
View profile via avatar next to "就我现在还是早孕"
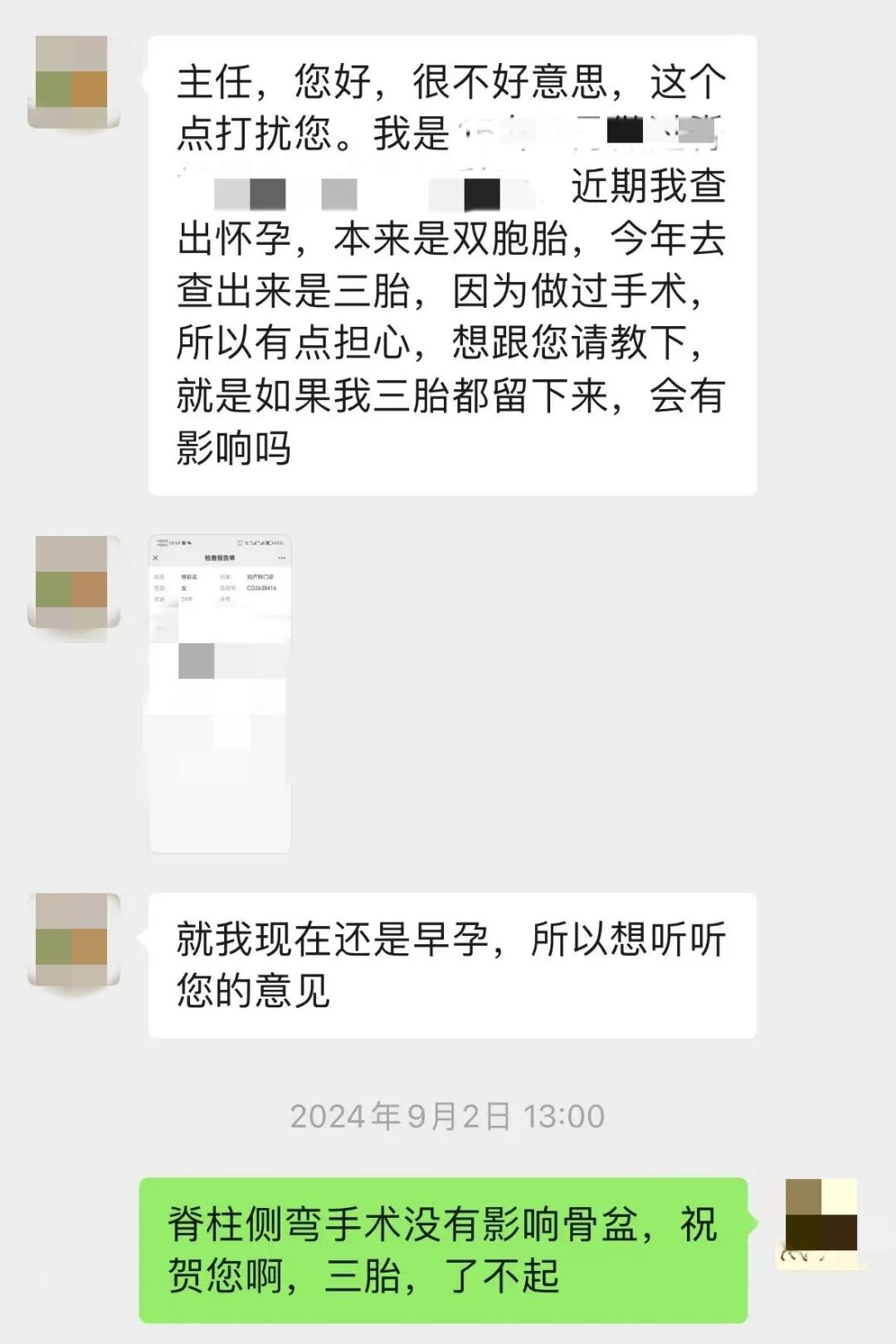73,940
